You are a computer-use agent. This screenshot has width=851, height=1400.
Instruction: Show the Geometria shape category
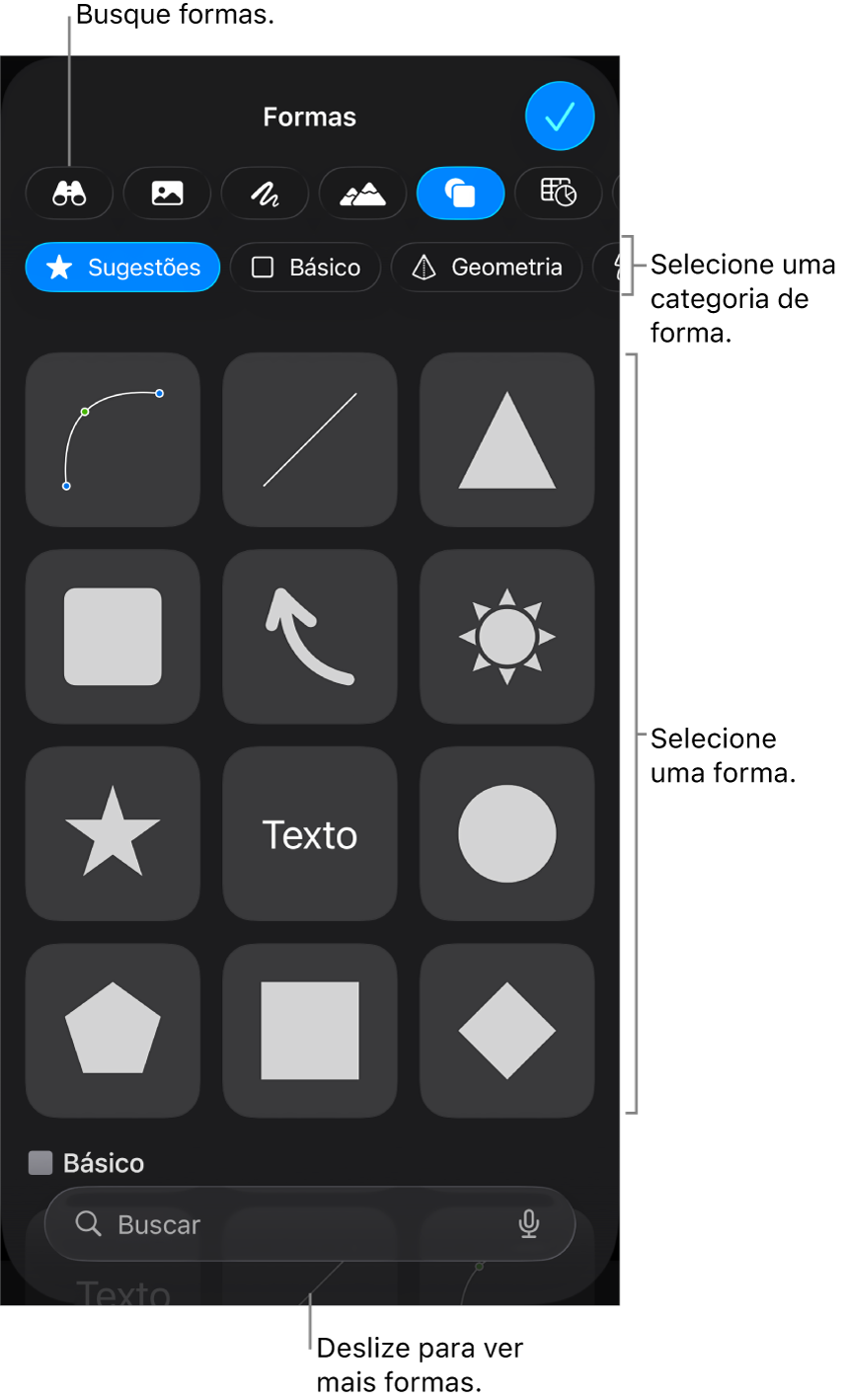coord(486,268)
